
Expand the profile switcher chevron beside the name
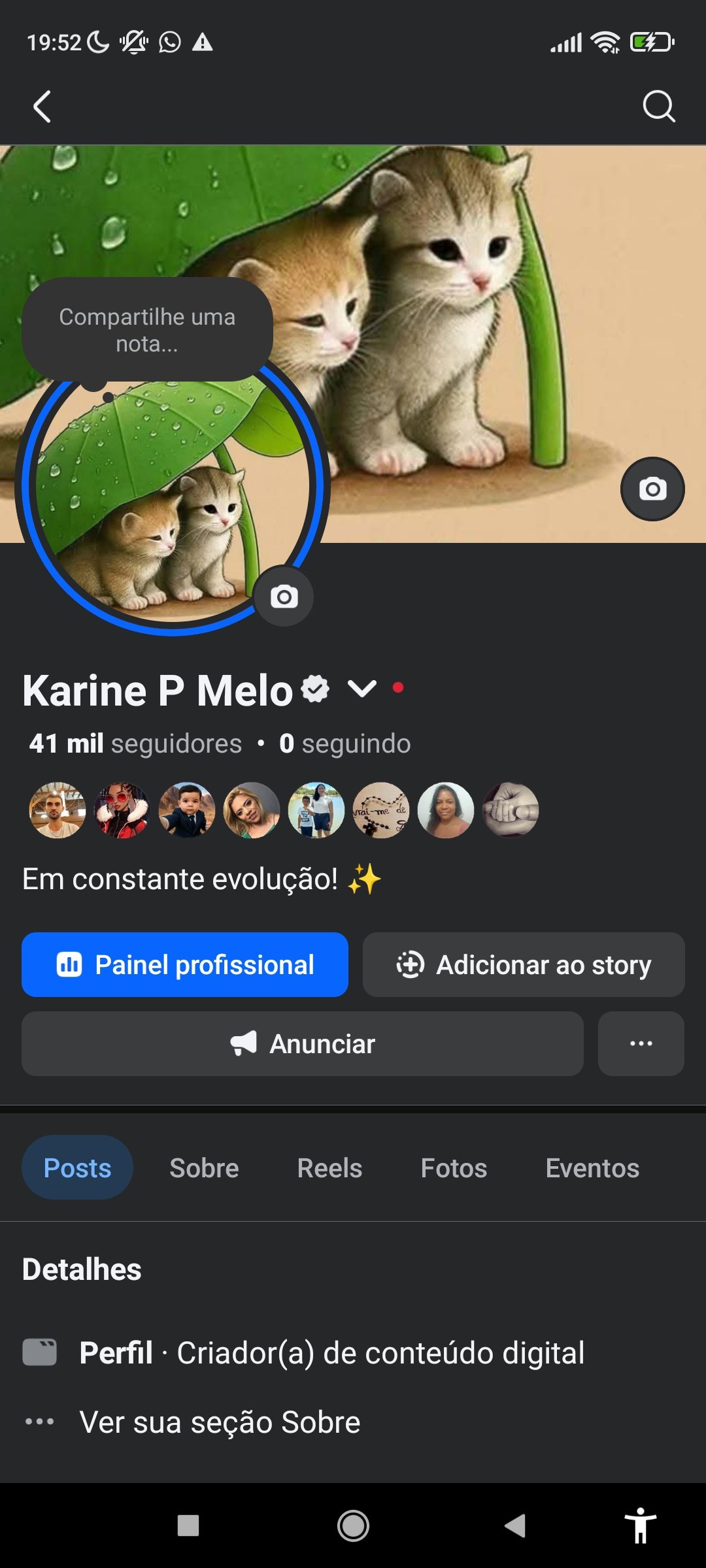coord(361,689)
